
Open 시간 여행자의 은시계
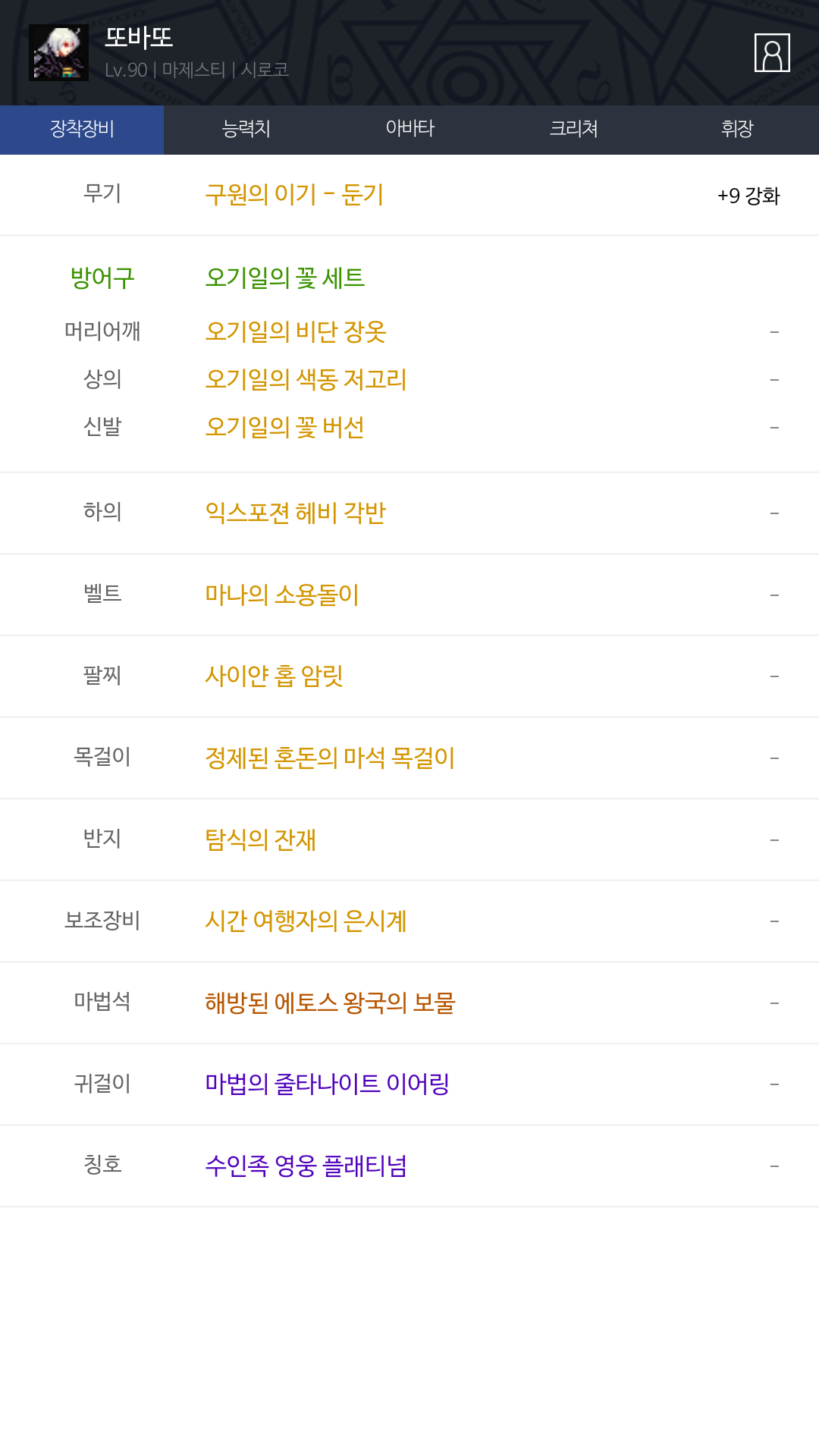click(306, 921)
